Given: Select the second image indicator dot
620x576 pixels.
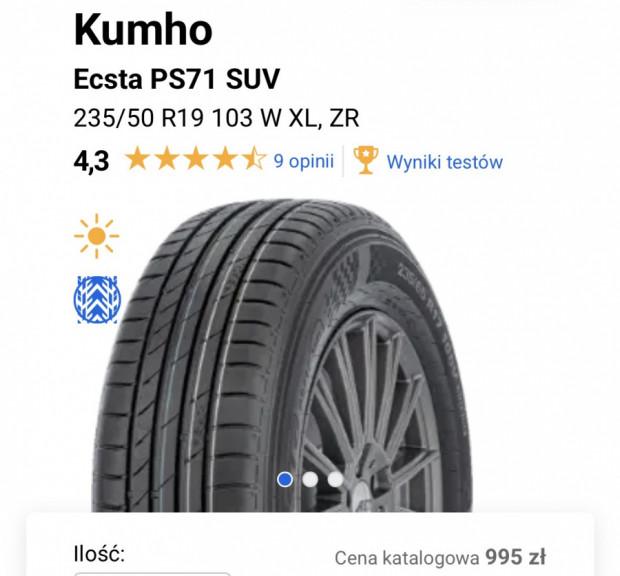Looking at the screenshot, I should [311, 479].
